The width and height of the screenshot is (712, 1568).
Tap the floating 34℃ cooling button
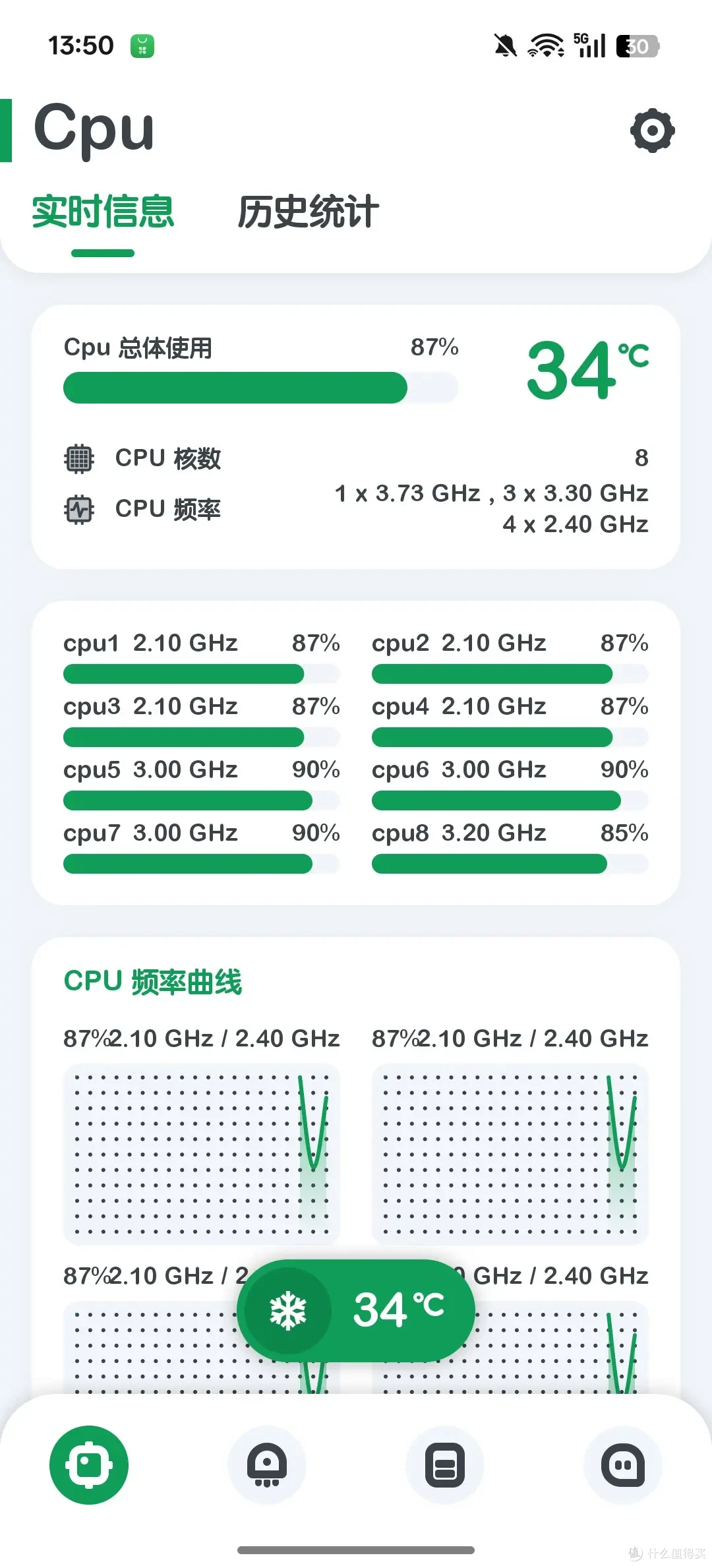click(x=356, y=1310)
